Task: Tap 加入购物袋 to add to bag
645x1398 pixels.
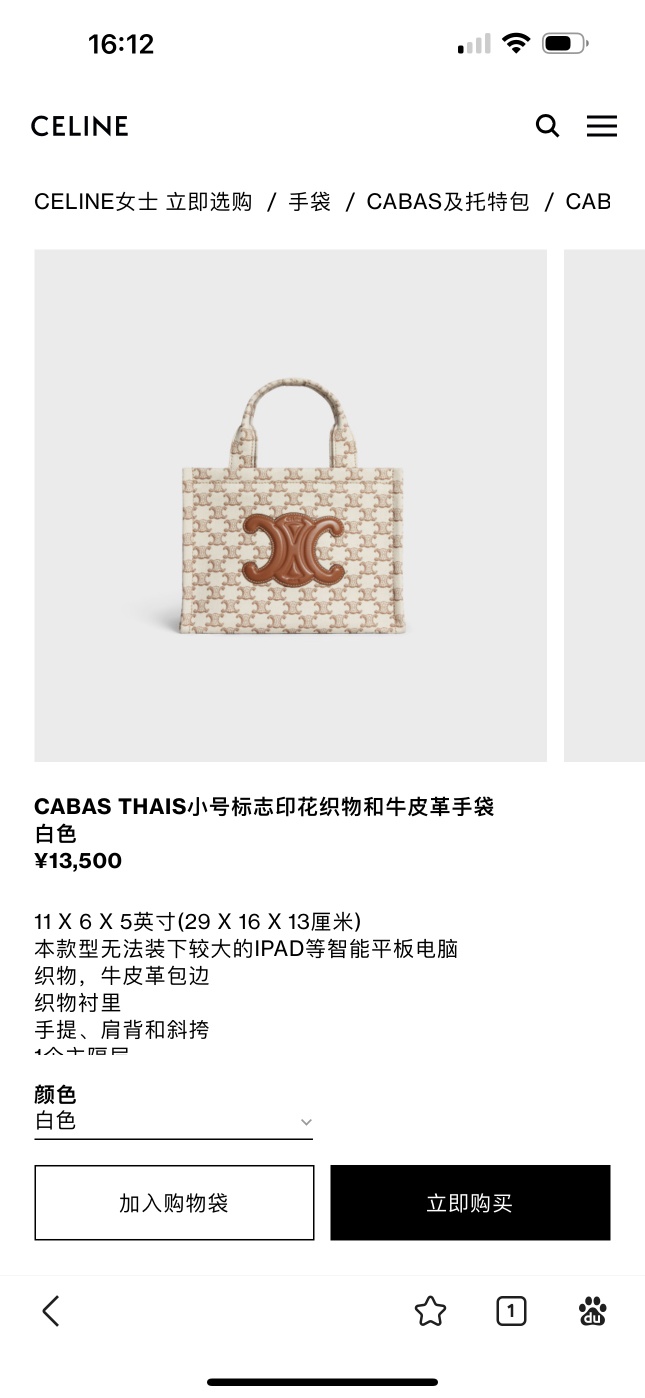Action: click(x=174, y=1203)
